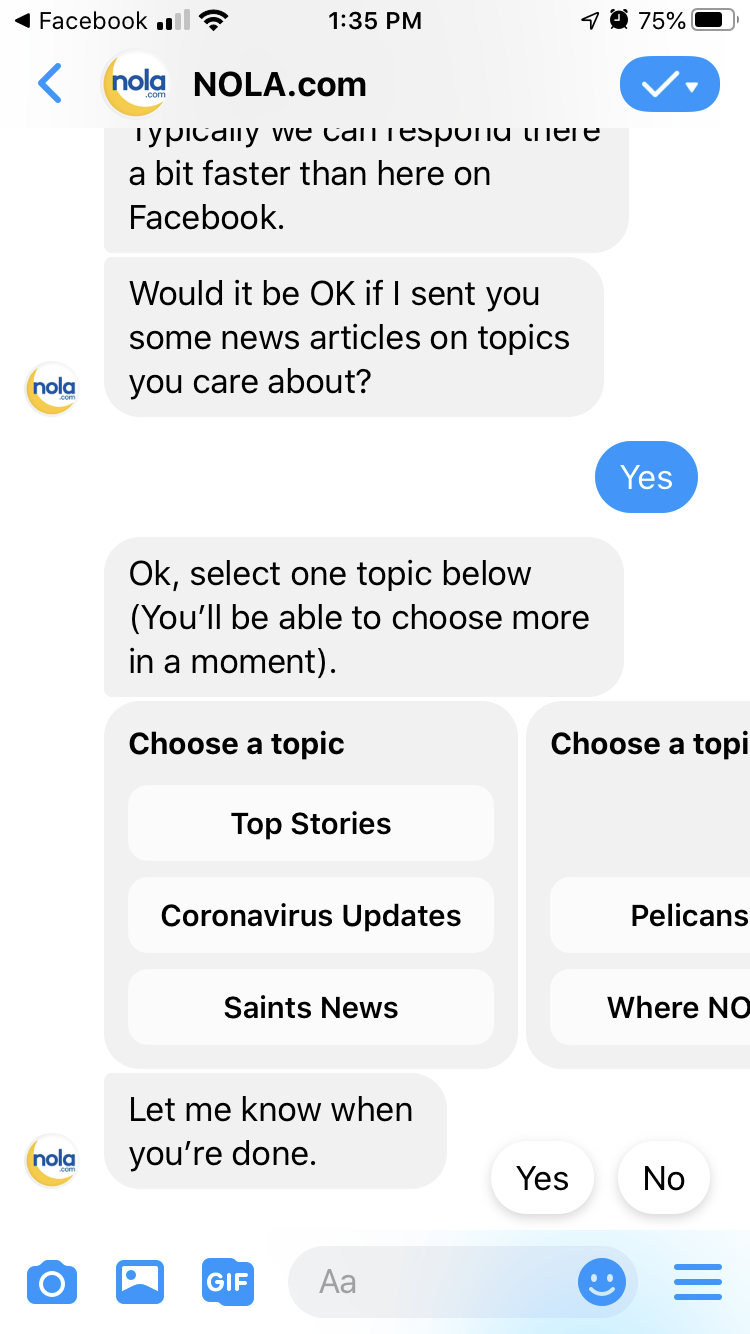This screenshot has width=750, height=1334.
Task: Pick the Saints News topic
Action: pyautogui.click(x=311, y=1007)
